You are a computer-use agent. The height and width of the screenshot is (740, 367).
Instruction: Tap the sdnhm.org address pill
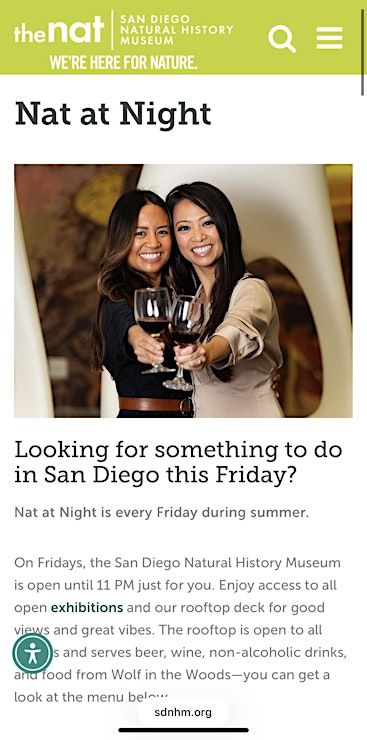pos(183,712)
